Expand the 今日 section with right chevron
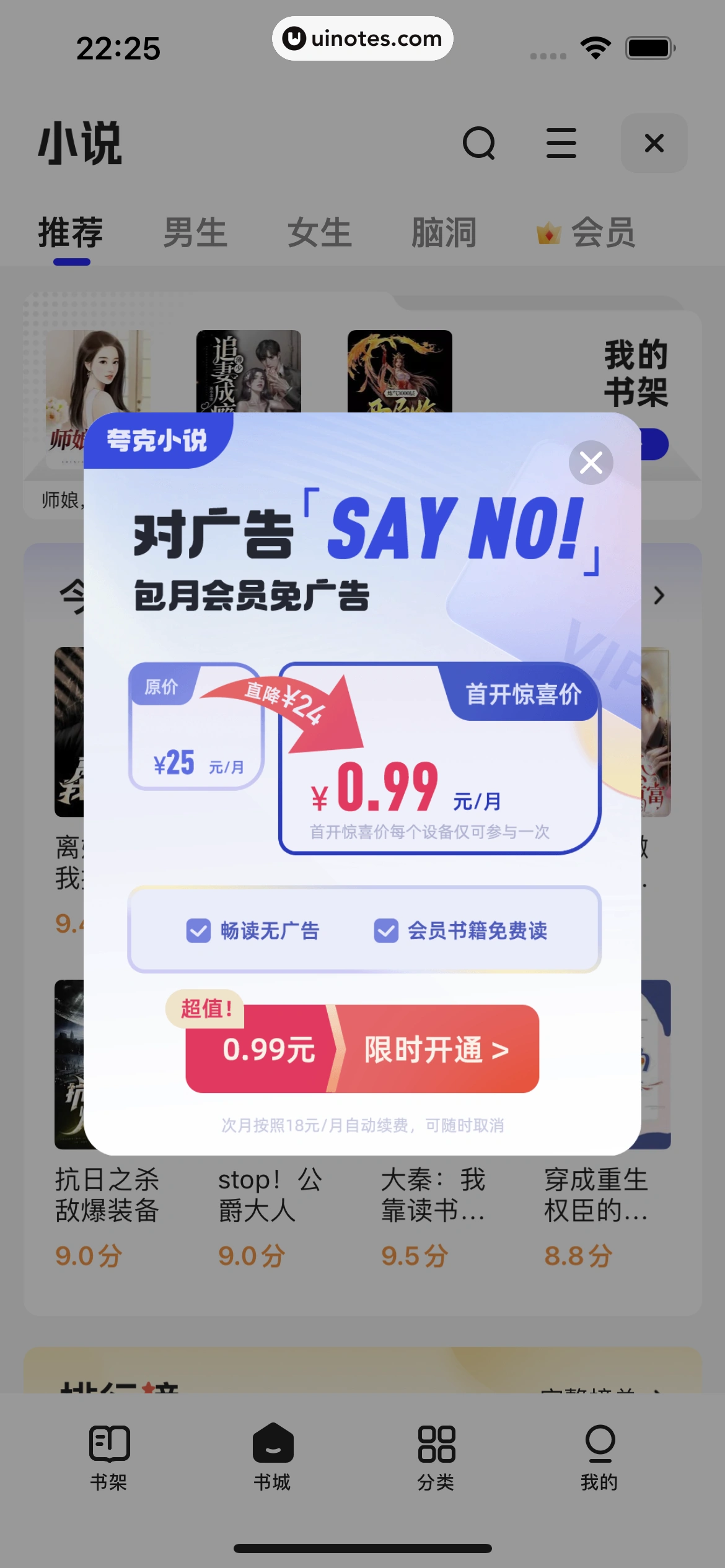 [658, 595]
